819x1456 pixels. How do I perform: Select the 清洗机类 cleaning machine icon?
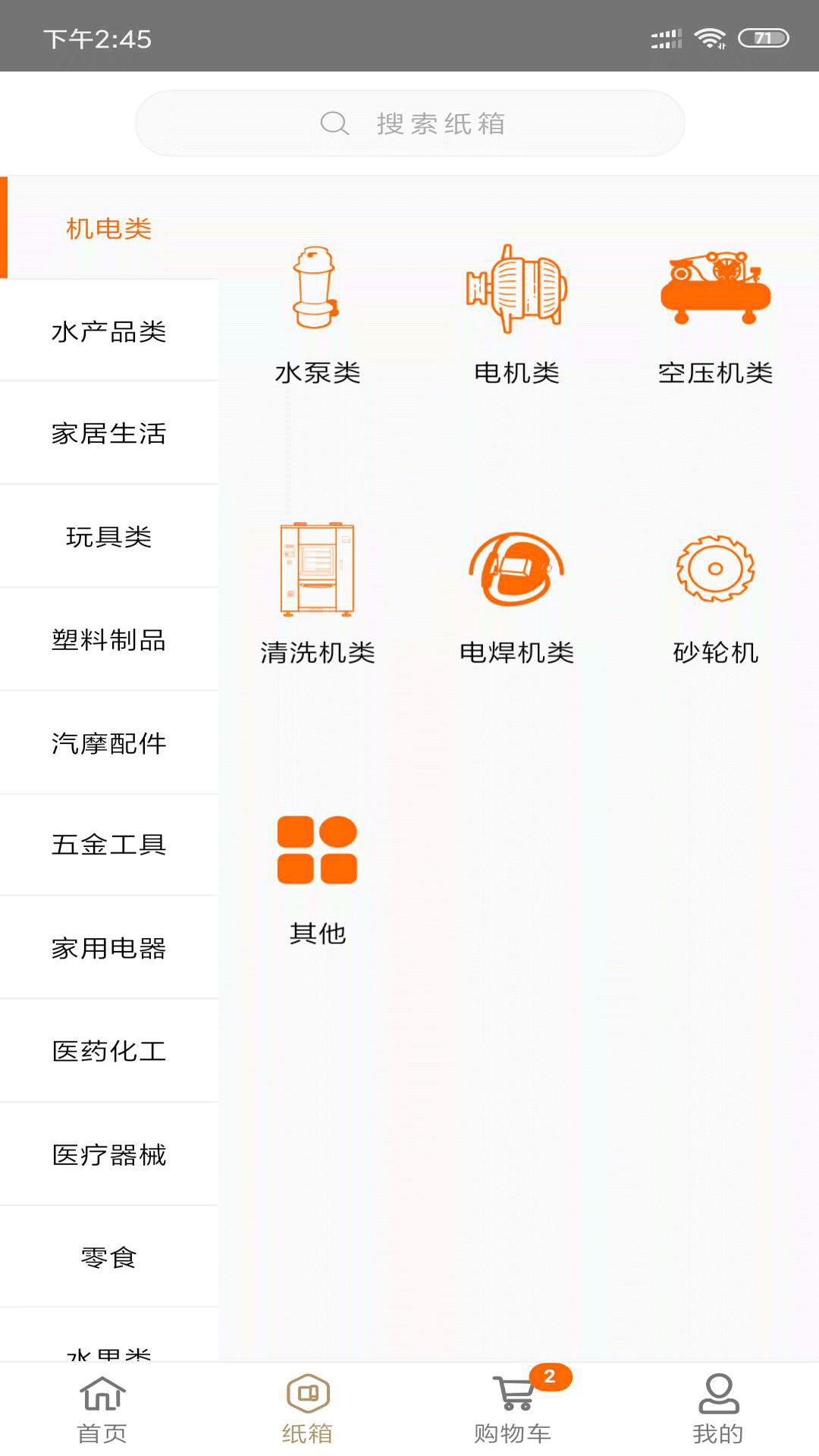coord(318,570)
